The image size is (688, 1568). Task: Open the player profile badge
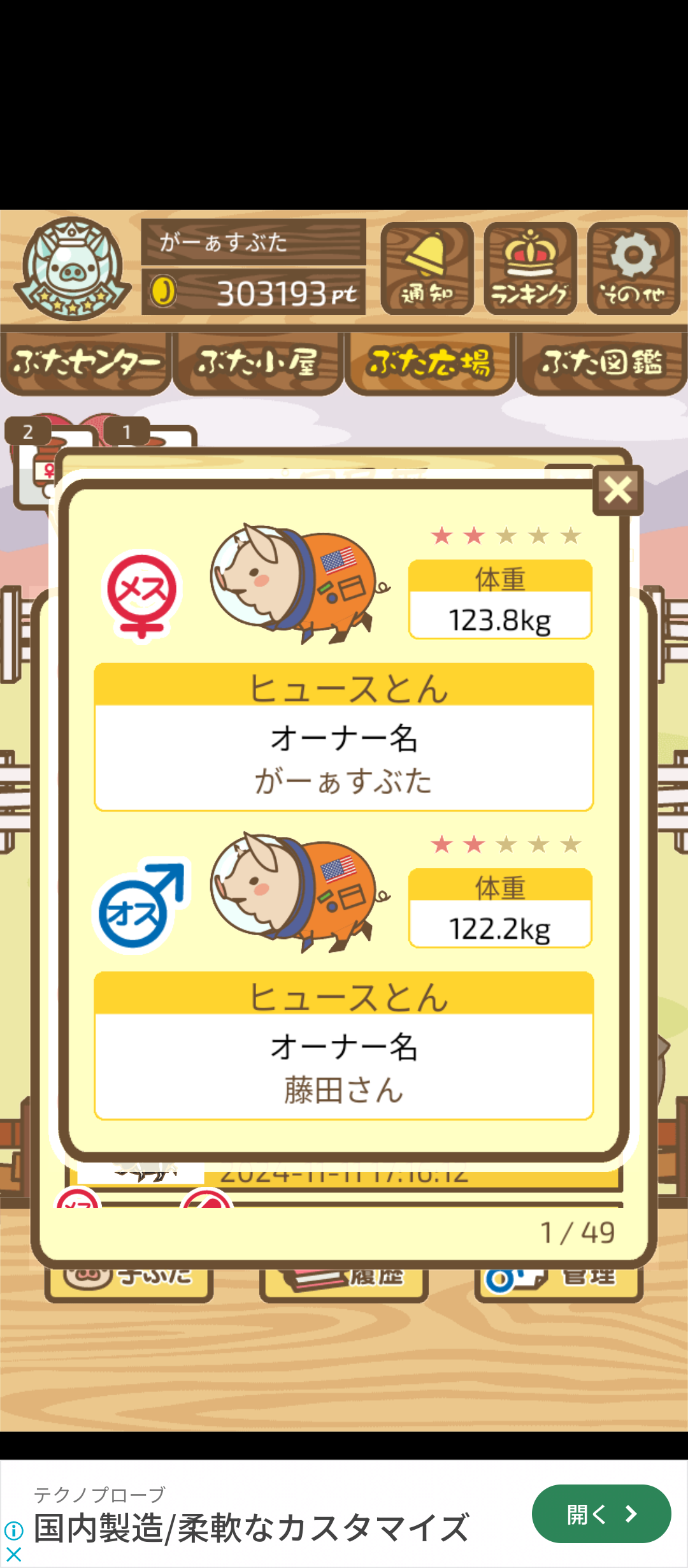click(72, 268)
